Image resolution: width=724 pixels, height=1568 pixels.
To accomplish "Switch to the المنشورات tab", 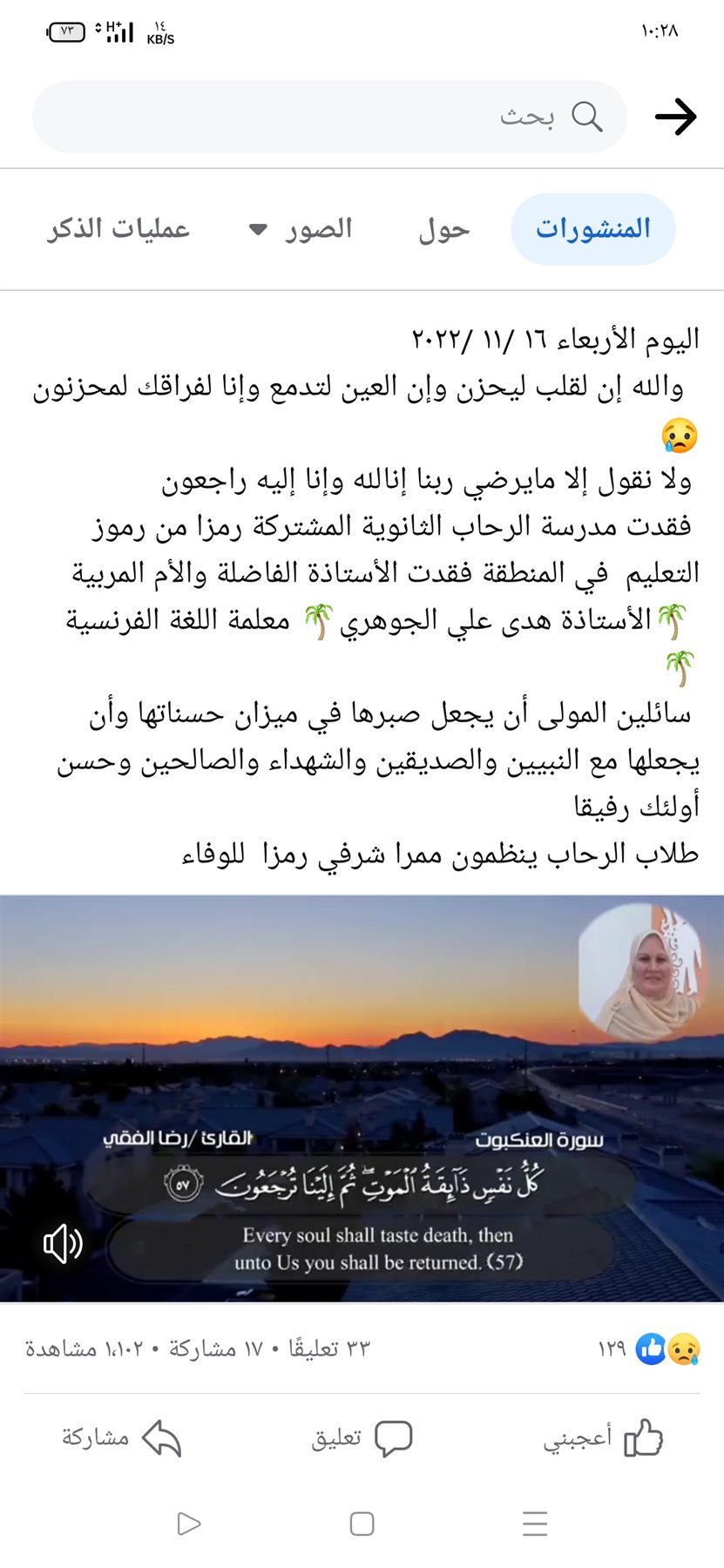I will 592,229.
